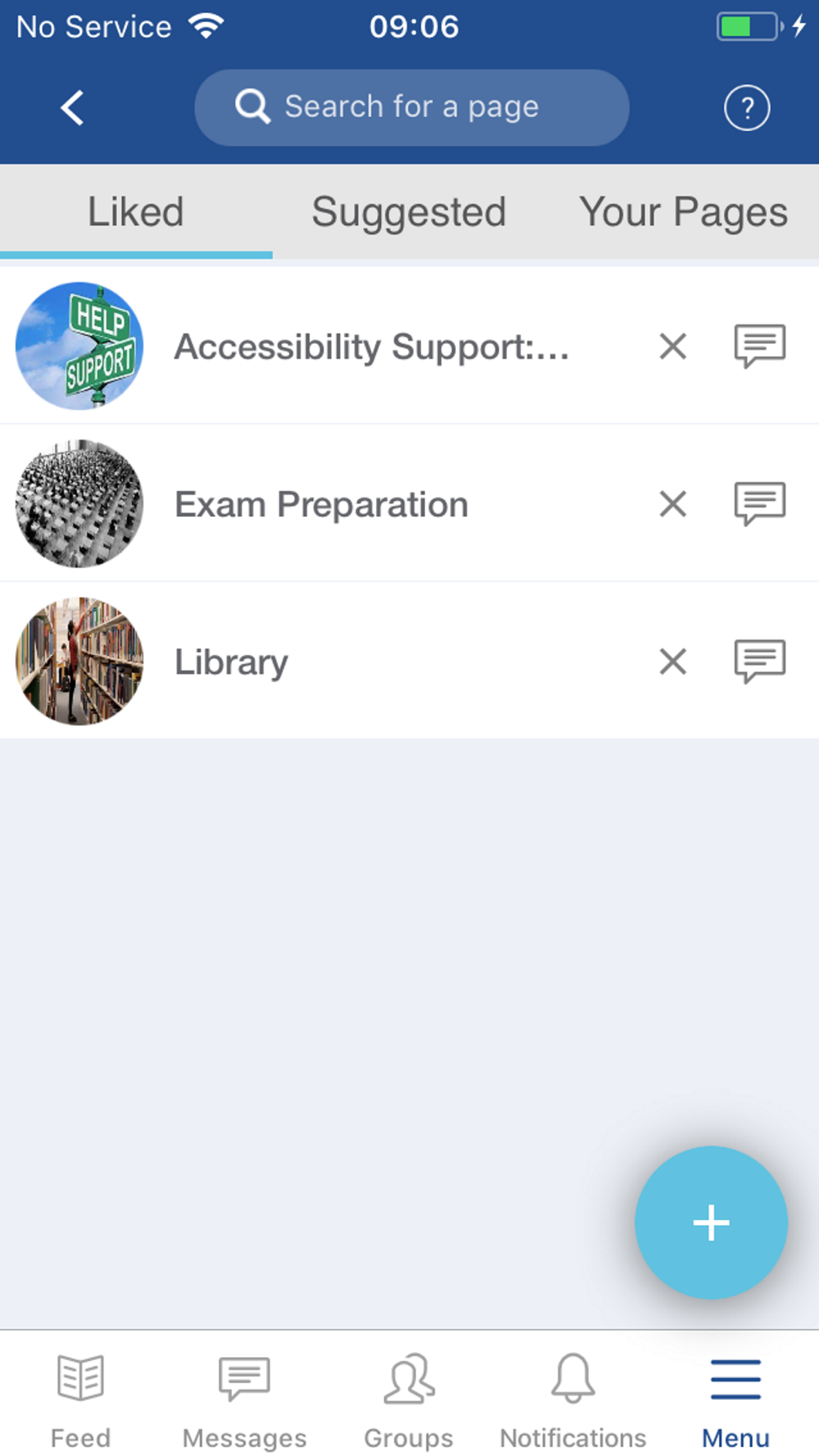The image size is (819, 1456).
Task: Open the Accessibility Support page
Action: [x=371, y=346]
